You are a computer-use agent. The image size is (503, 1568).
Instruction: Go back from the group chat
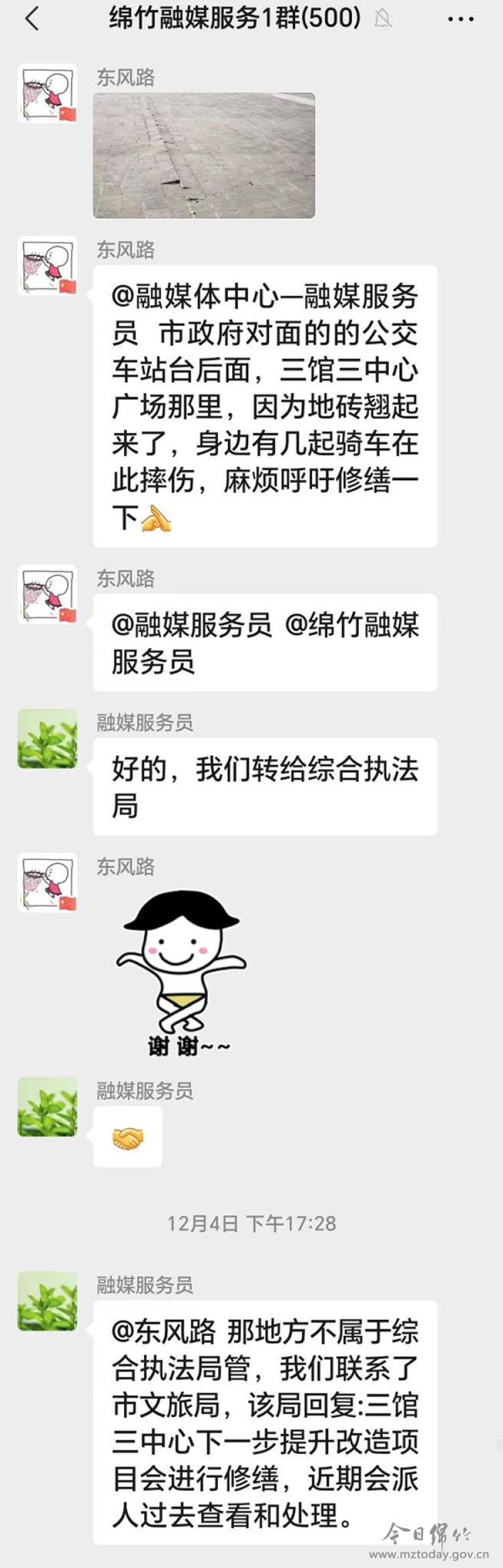pyautogui.click(x=32, y=19)
